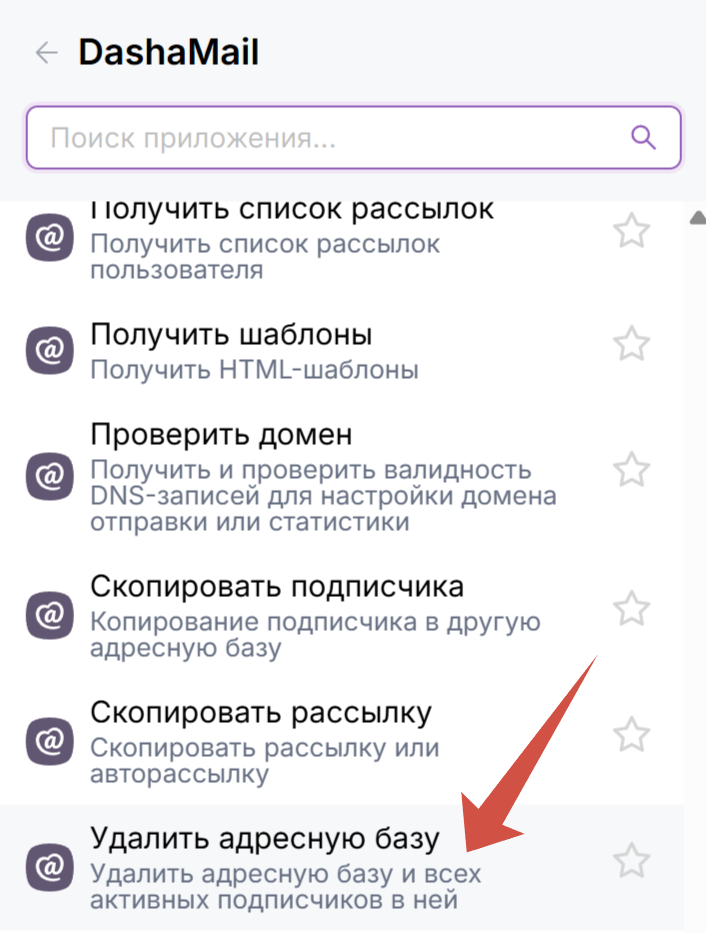Select Получить шаблоны action

[254, 349]
